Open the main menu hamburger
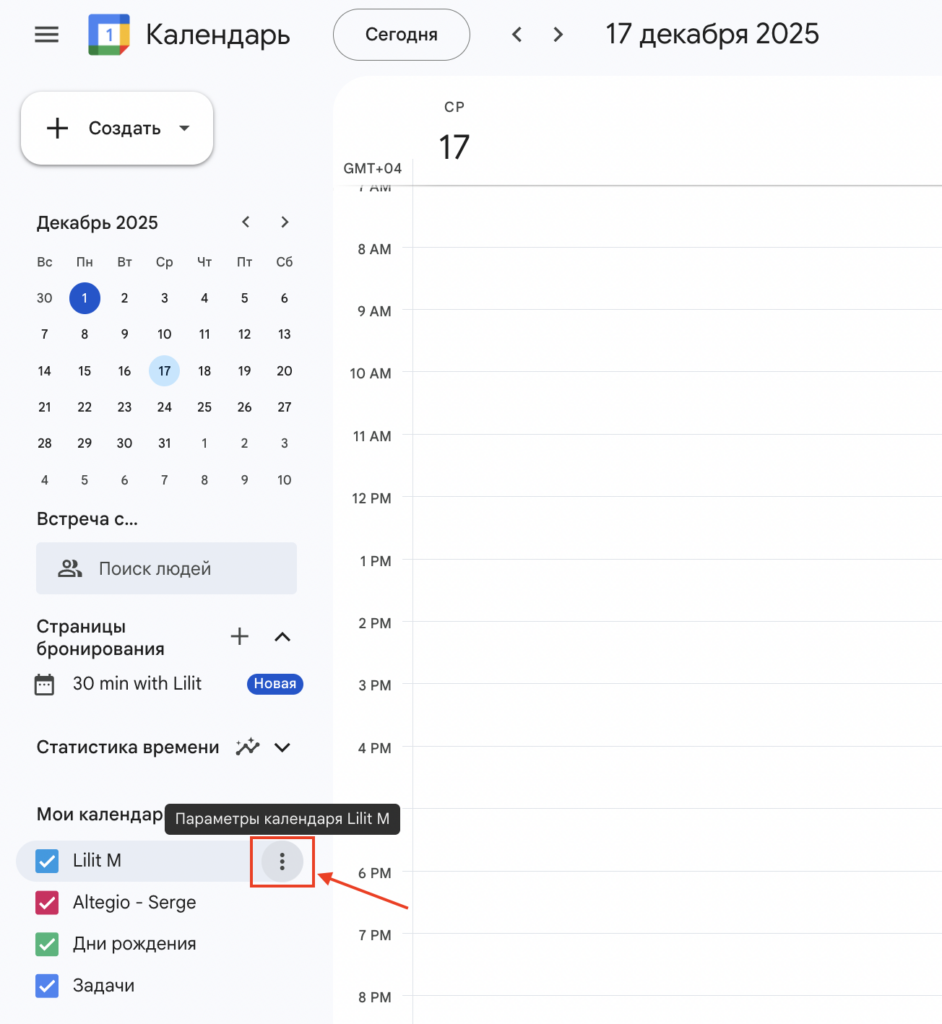Screen dimensions: 942x1024 click(47, 35)
